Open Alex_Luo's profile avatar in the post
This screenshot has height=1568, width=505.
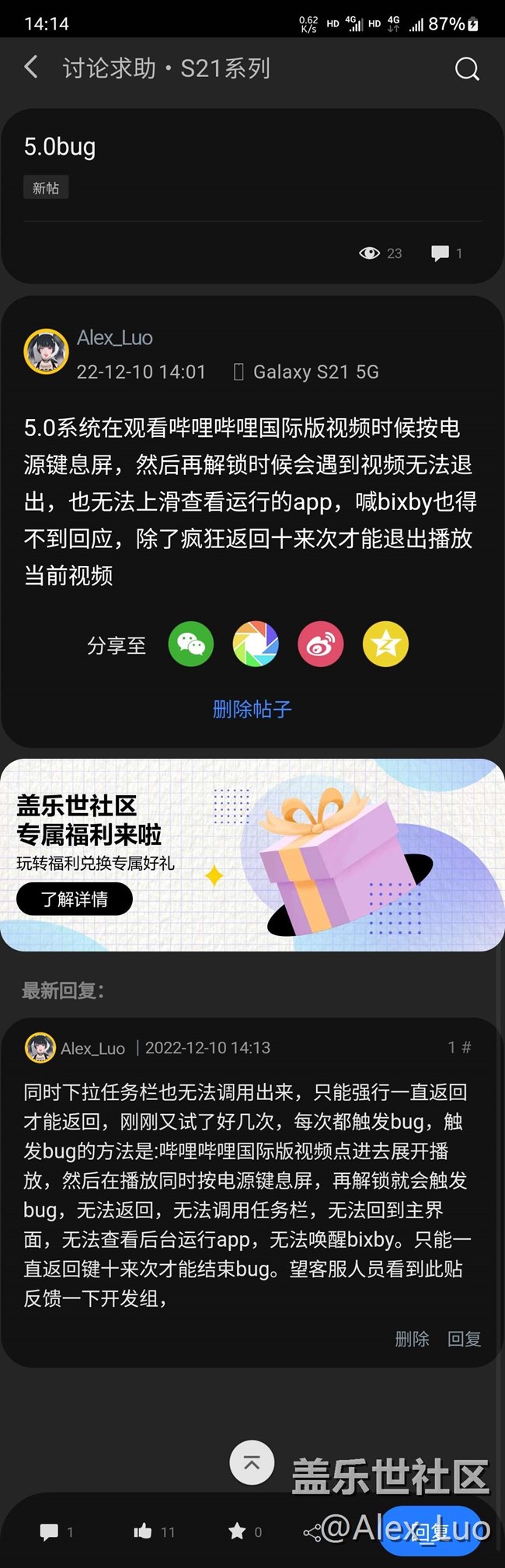point(46,351)
